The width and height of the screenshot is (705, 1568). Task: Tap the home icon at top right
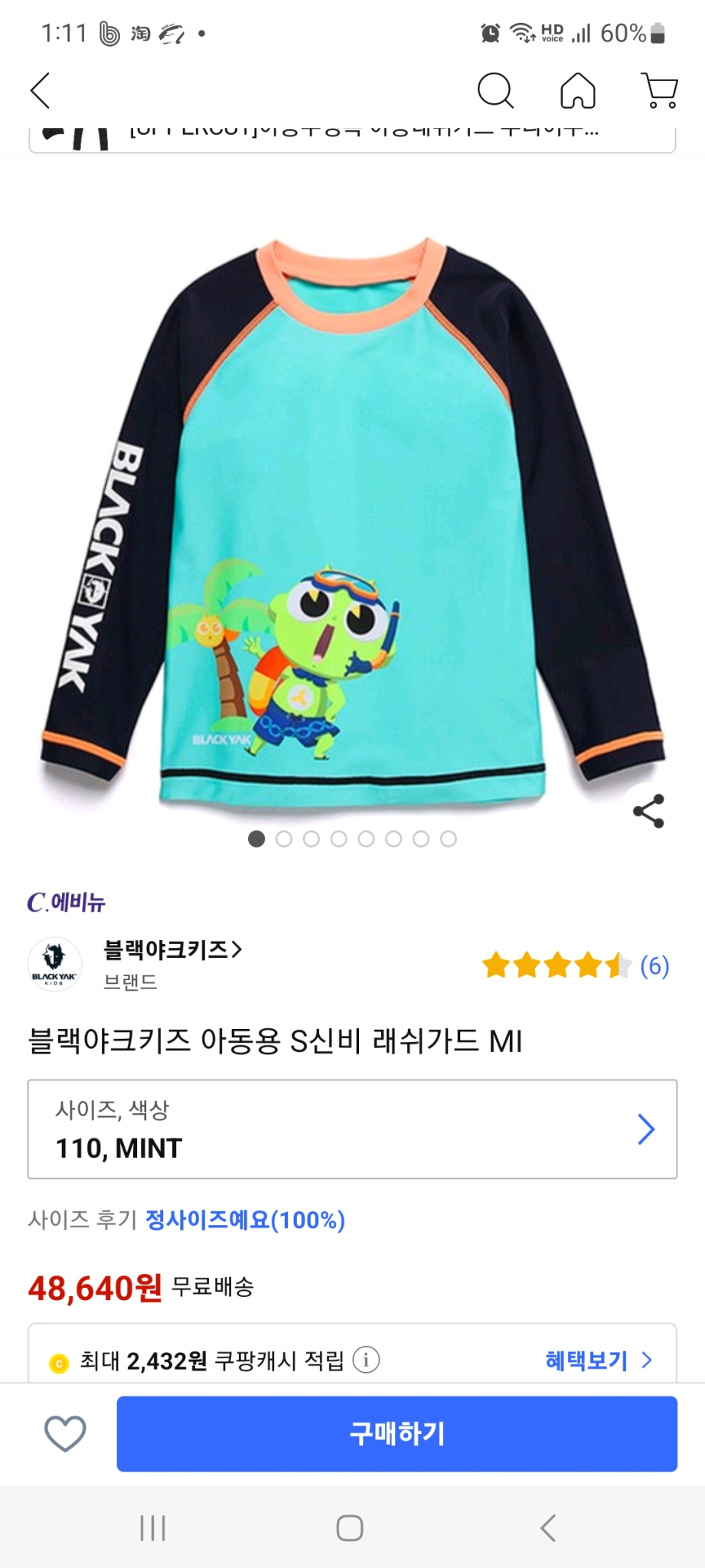pos(579,91)
